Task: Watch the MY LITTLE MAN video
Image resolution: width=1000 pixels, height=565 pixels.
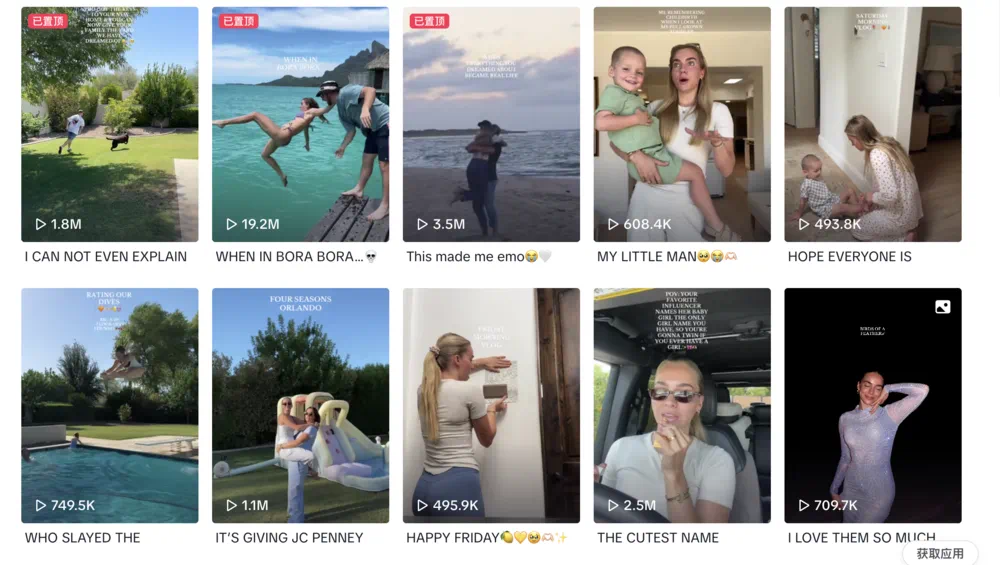Action: (x=682, y=124)
